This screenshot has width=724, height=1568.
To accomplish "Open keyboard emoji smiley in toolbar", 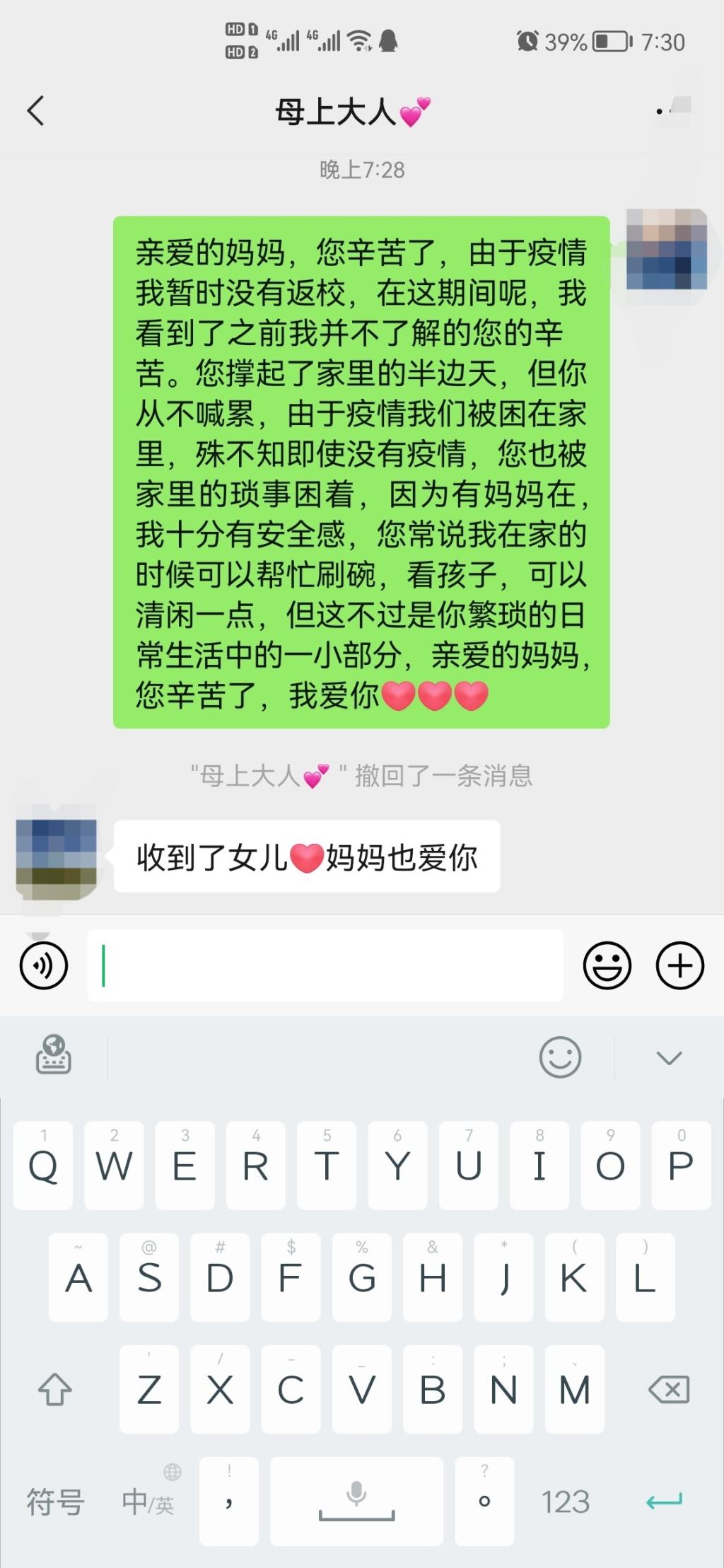I will tap(560, 1057).
